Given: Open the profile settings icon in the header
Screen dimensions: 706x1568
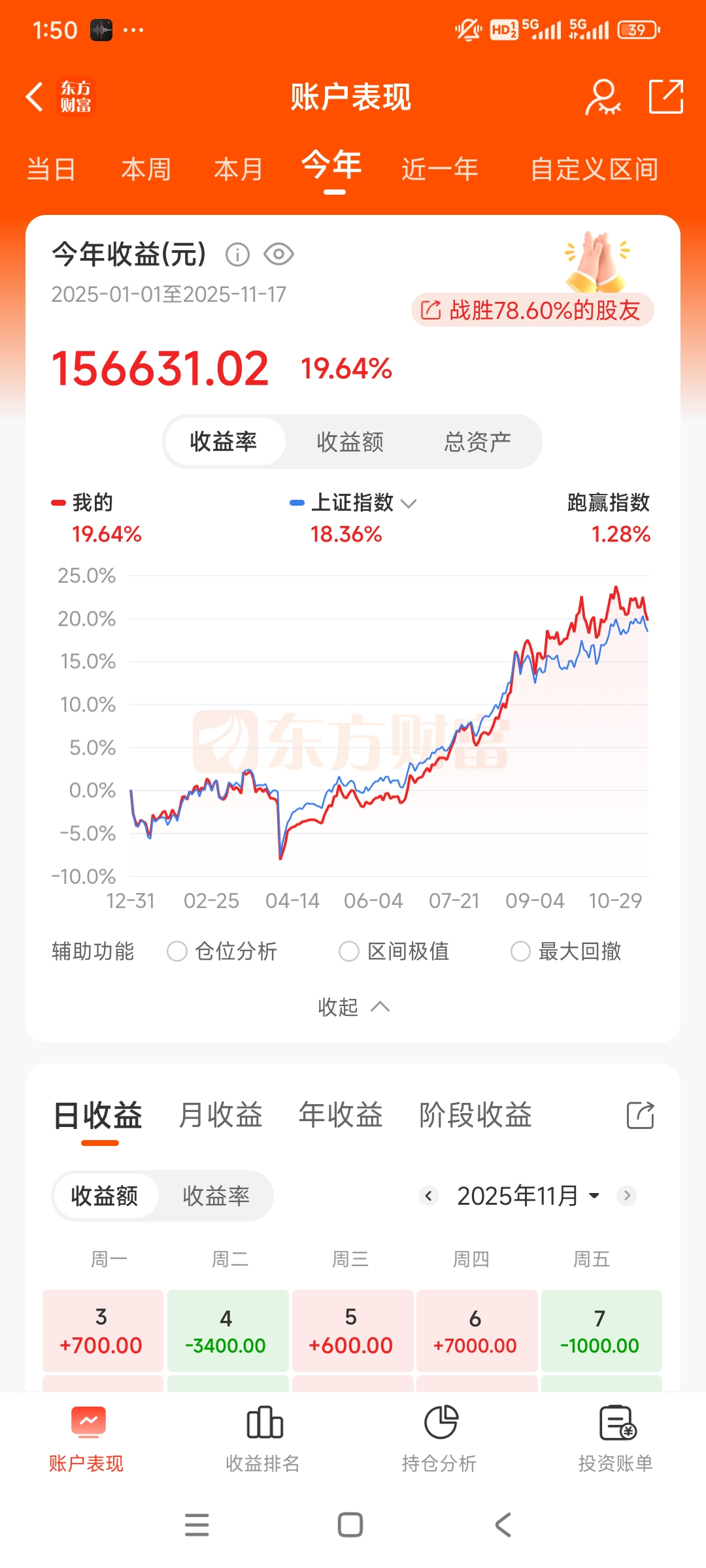Looking at the screenshot, I should pos(602,97).
